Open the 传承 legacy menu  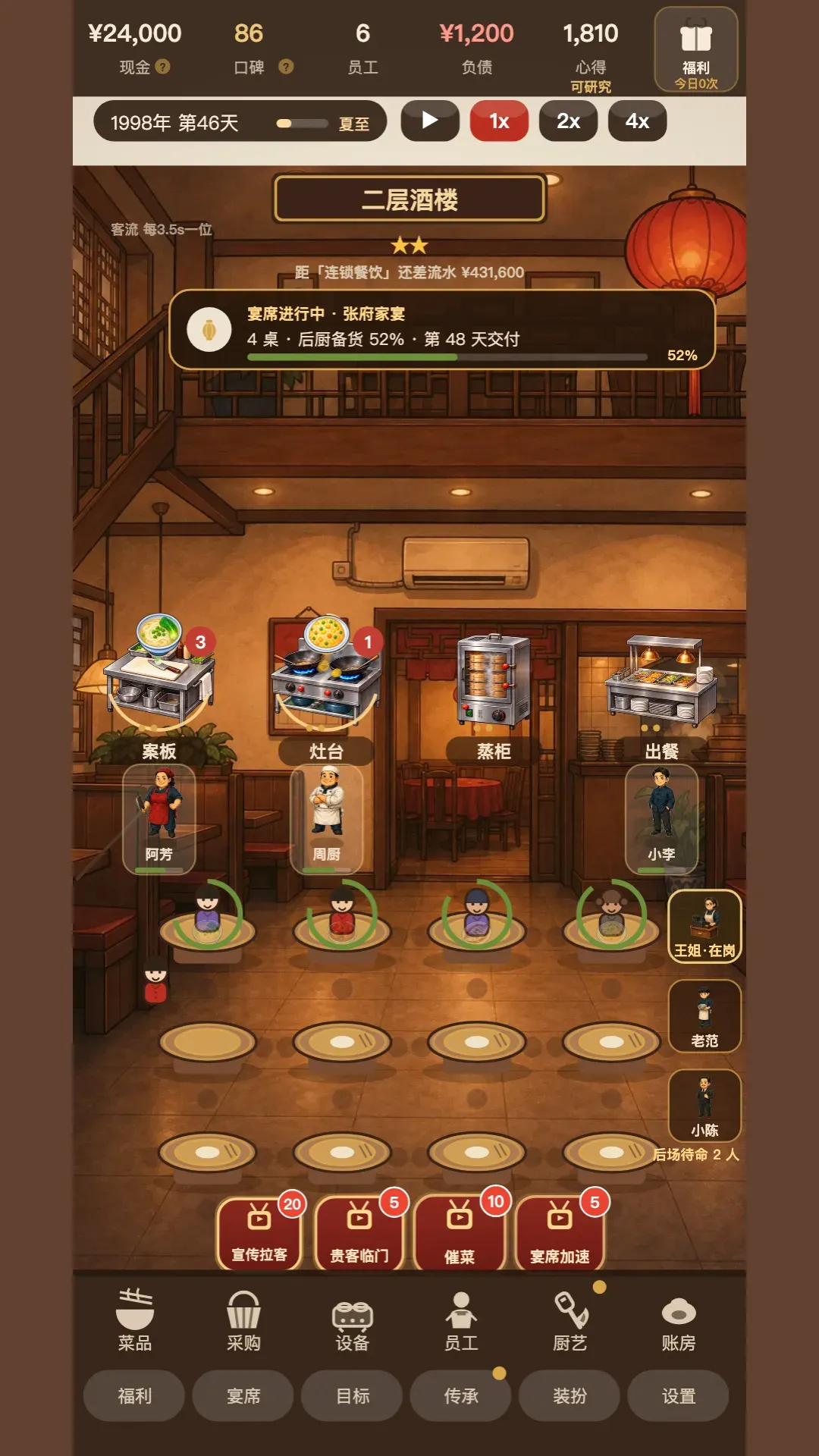pos(461,1395)
